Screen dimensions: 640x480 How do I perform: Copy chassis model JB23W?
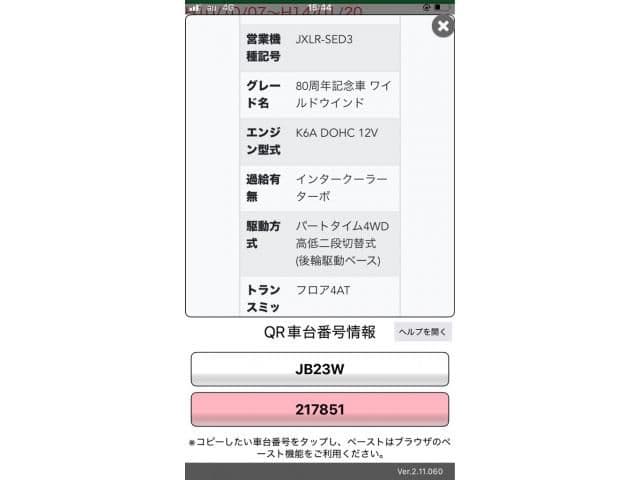pos(319,369)
